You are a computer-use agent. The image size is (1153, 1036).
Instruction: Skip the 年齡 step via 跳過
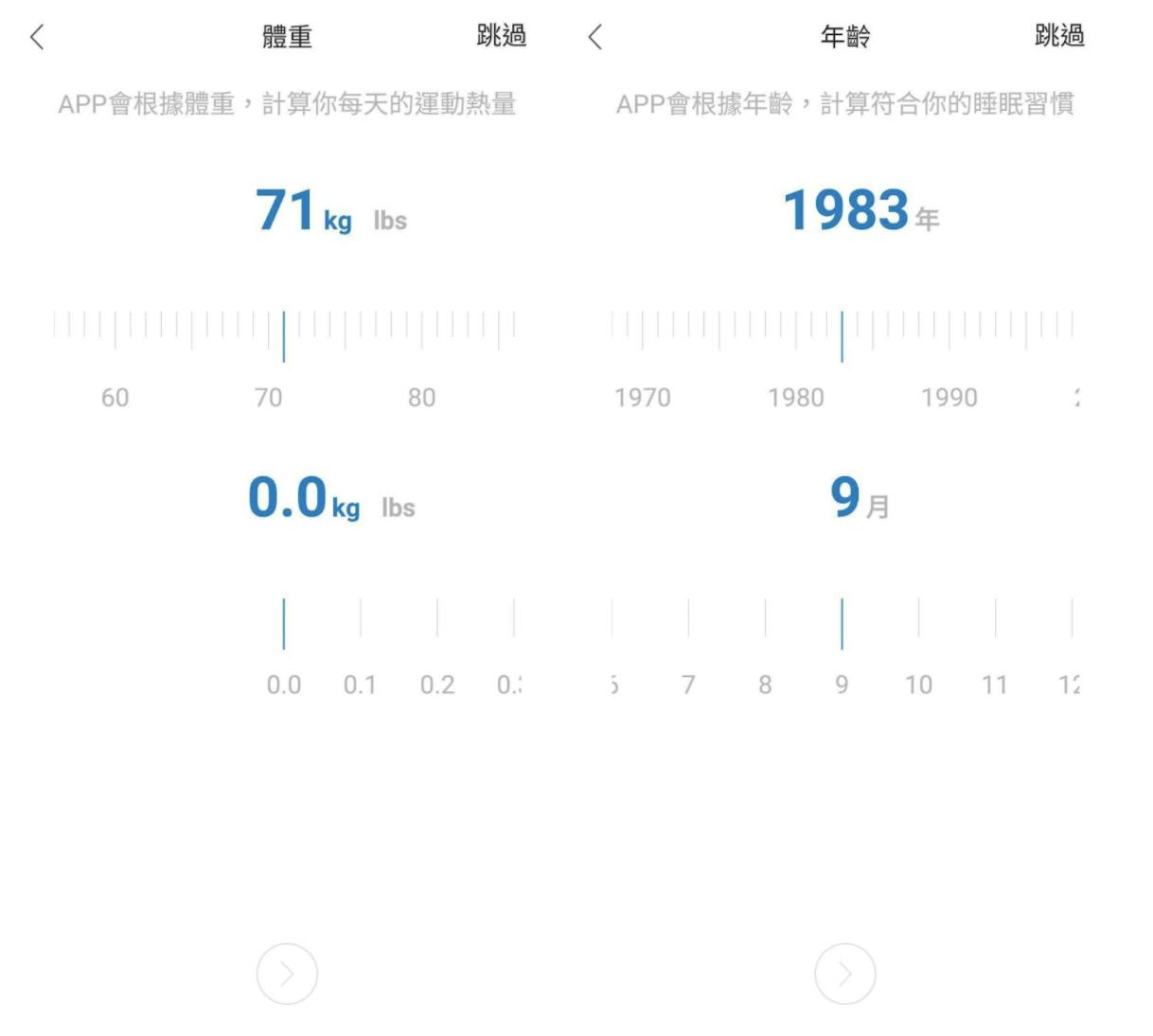pos(1059,36)
